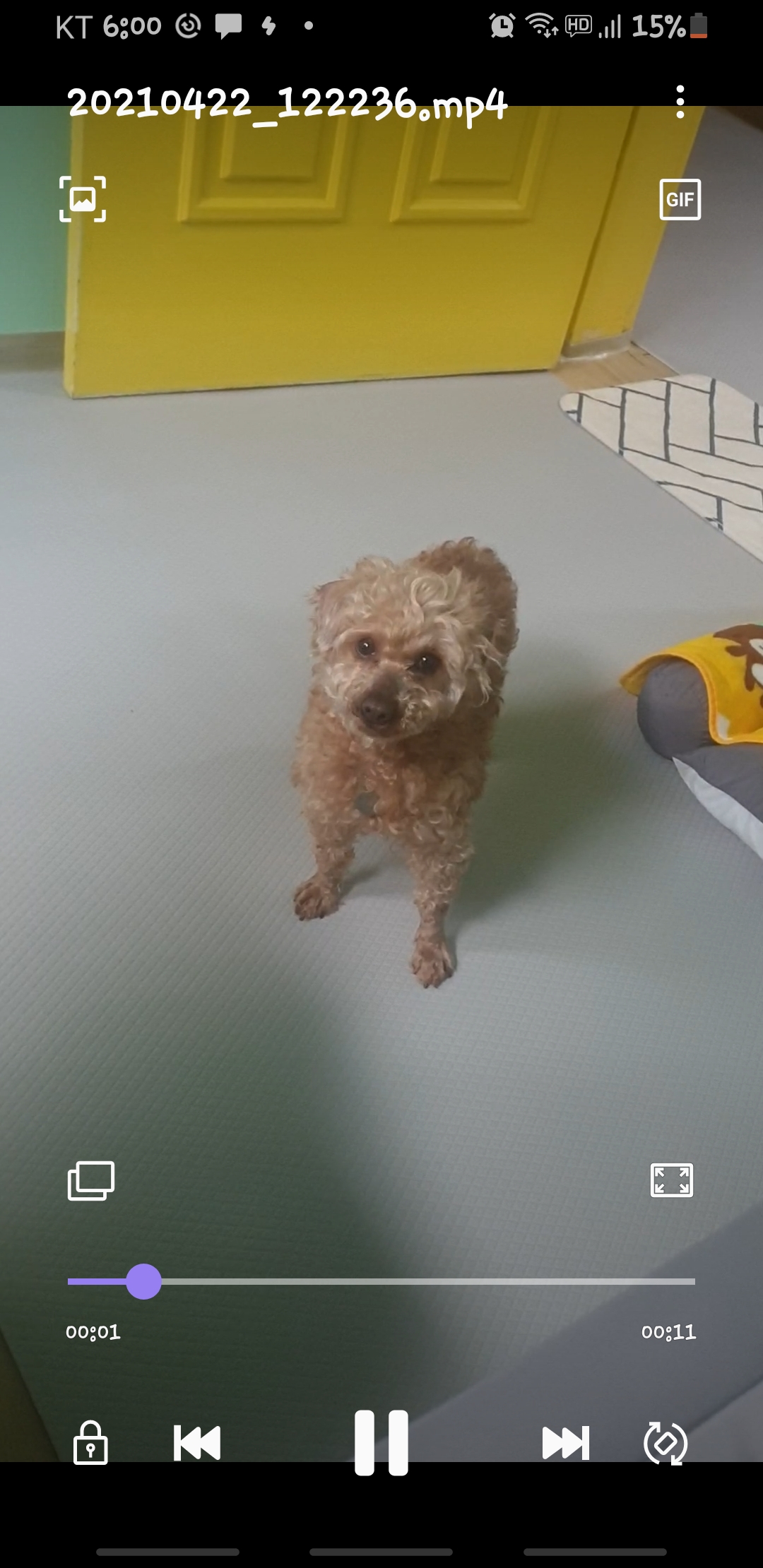Screen dimensions: 763x1568
Task: Open the pop-up player window
Action: (90, 1181)
